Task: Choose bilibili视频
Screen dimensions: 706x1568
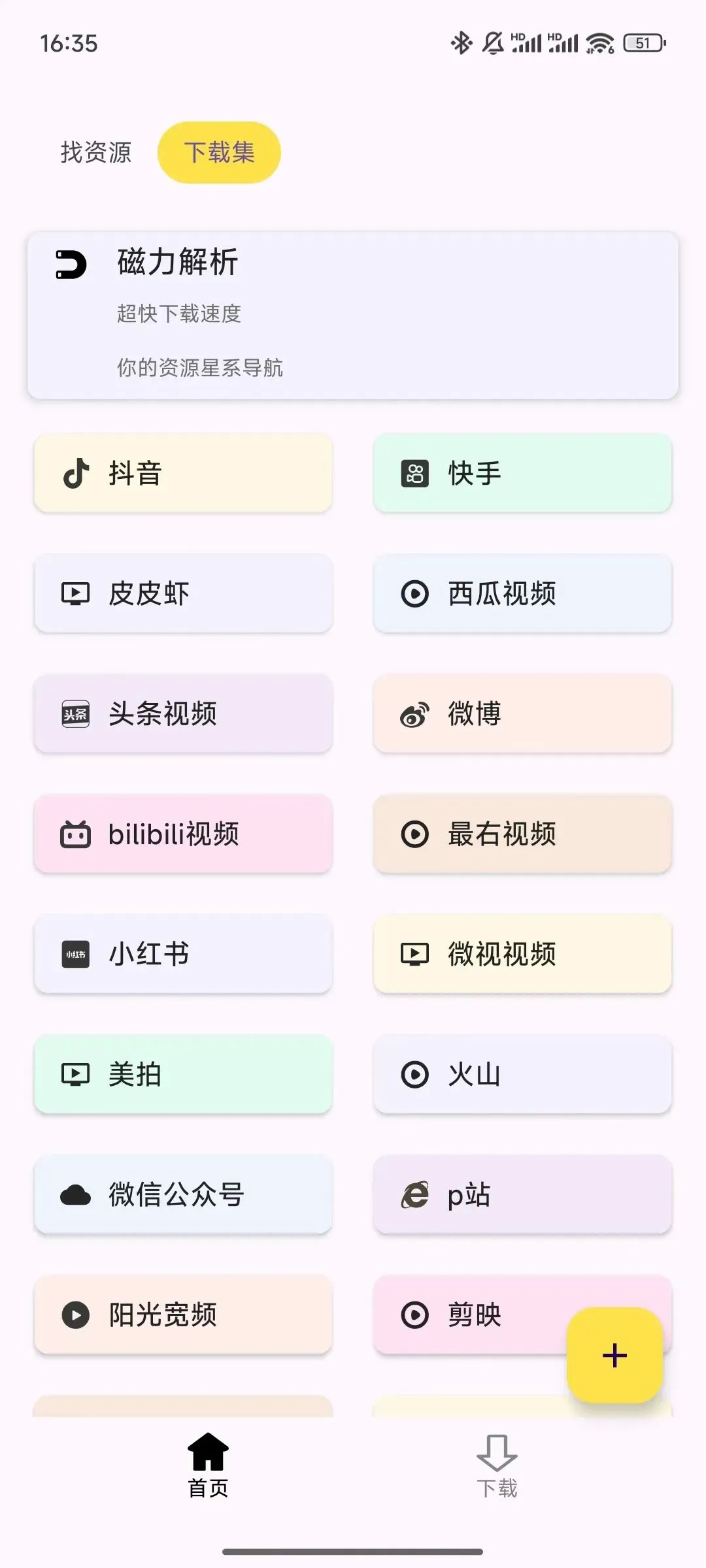Action: pyautogui.click(x=183, y=834)
